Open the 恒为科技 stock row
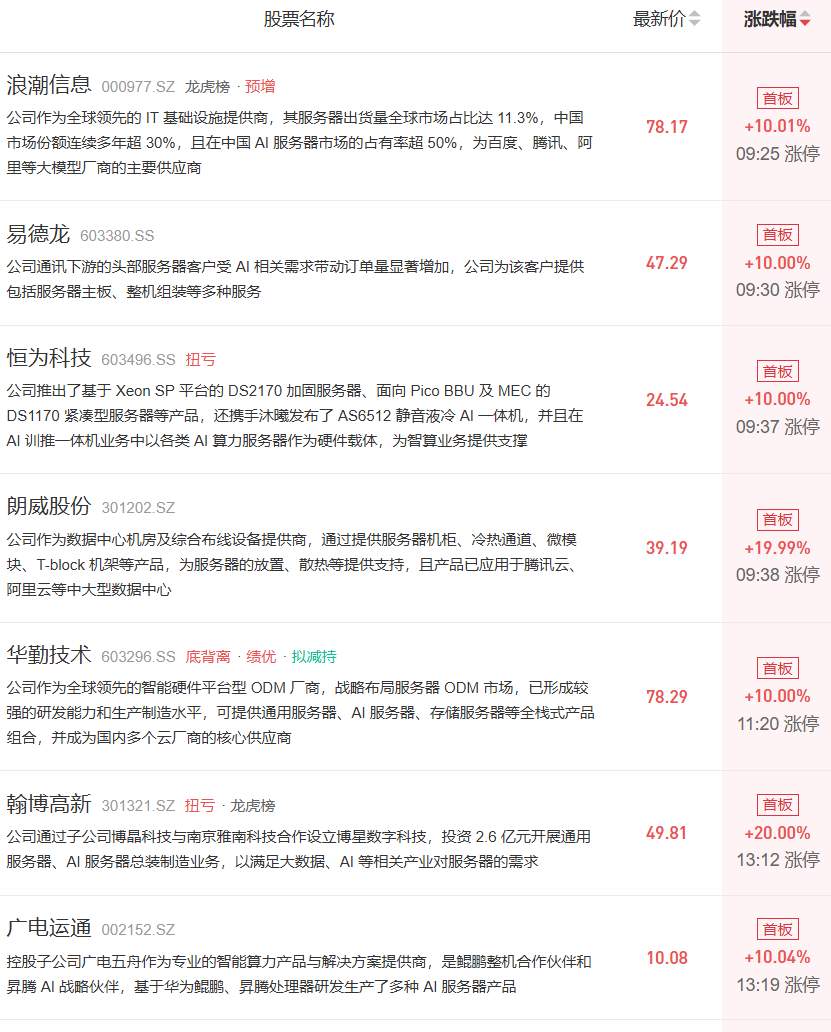Image resolution: width=831 pixels, height=1032 pixels. pos(415,400)
